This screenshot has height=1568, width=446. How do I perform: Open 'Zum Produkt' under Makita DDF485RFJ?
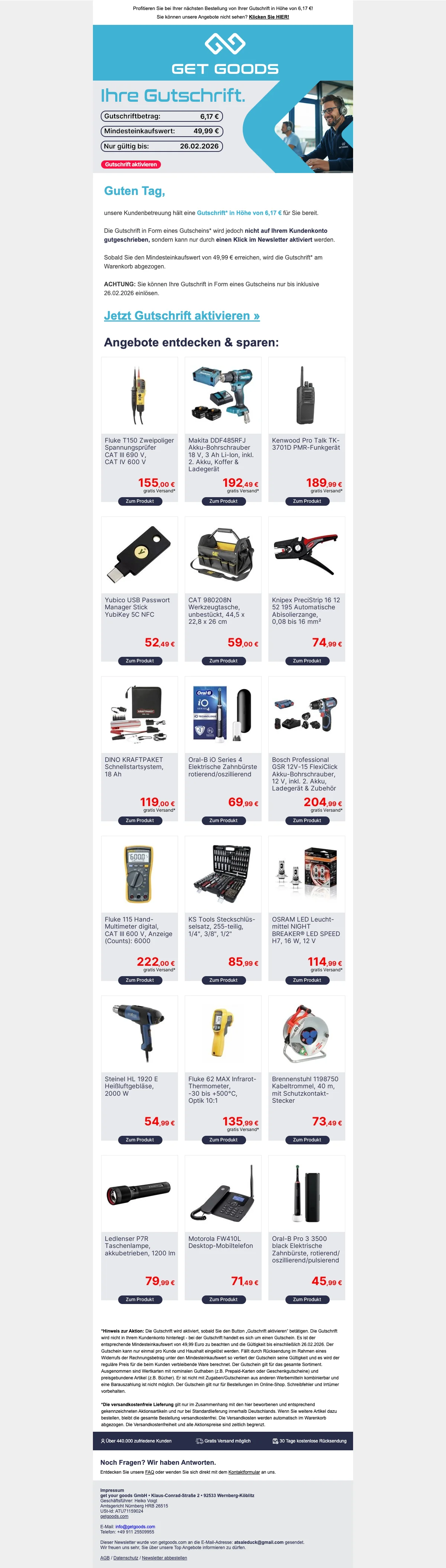pyautogui.click(x=223, y=501)
